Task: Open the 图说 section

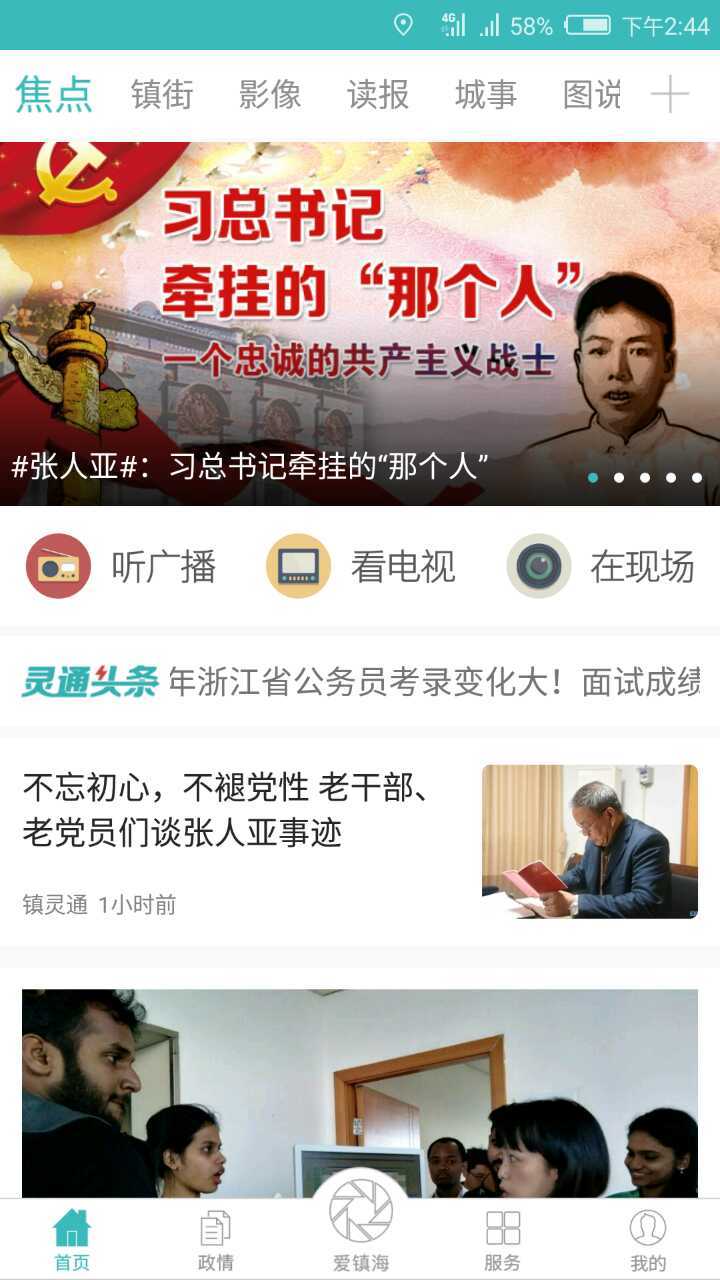Action: pos(592,94)
